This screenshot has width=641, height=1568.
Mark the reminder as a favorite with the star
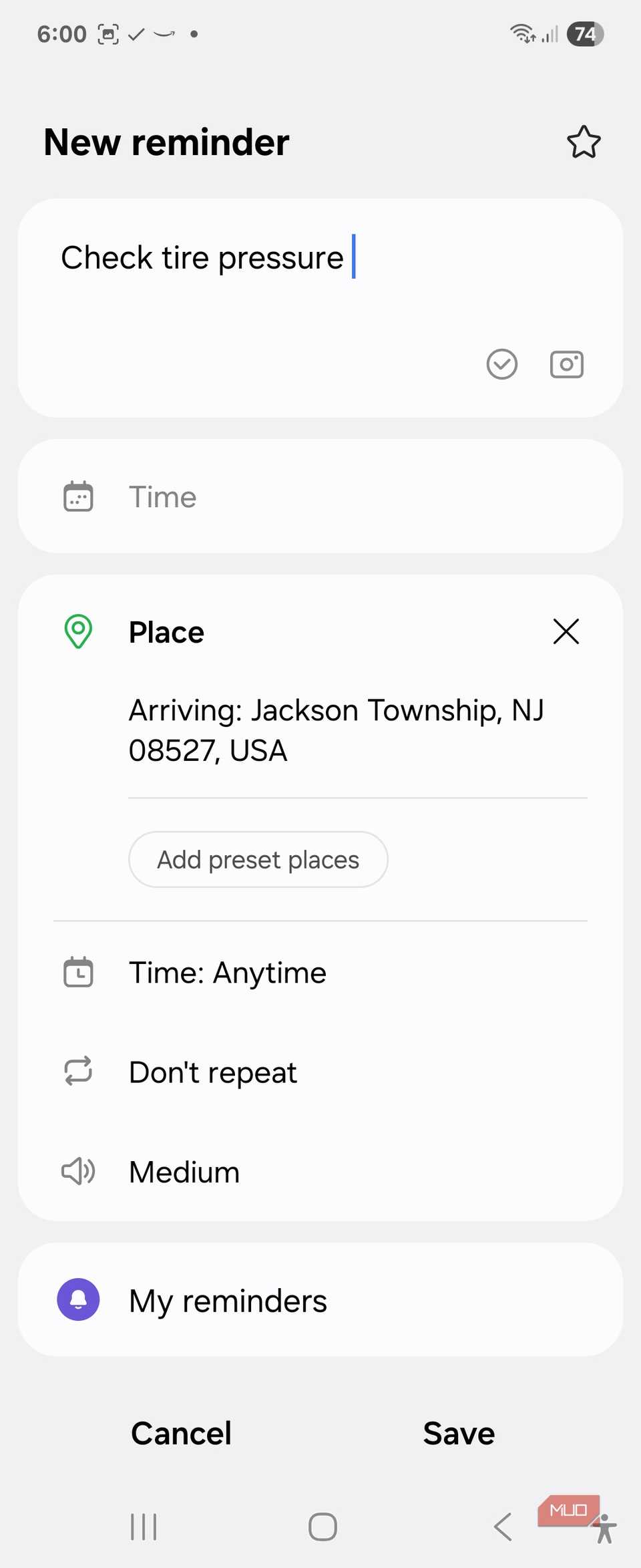click(584, 142)
